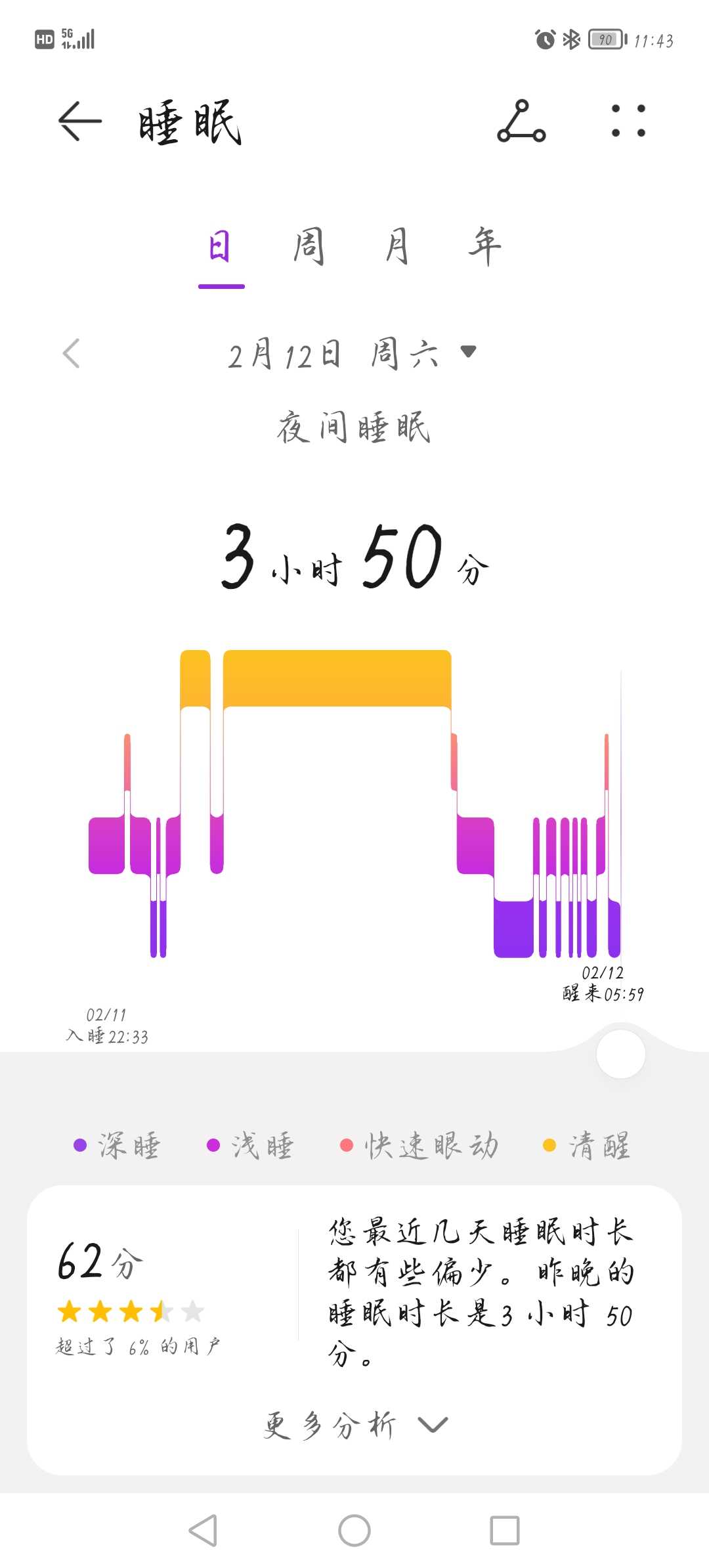Switch to the 年 tab
709x1568 pixels.
484,246
